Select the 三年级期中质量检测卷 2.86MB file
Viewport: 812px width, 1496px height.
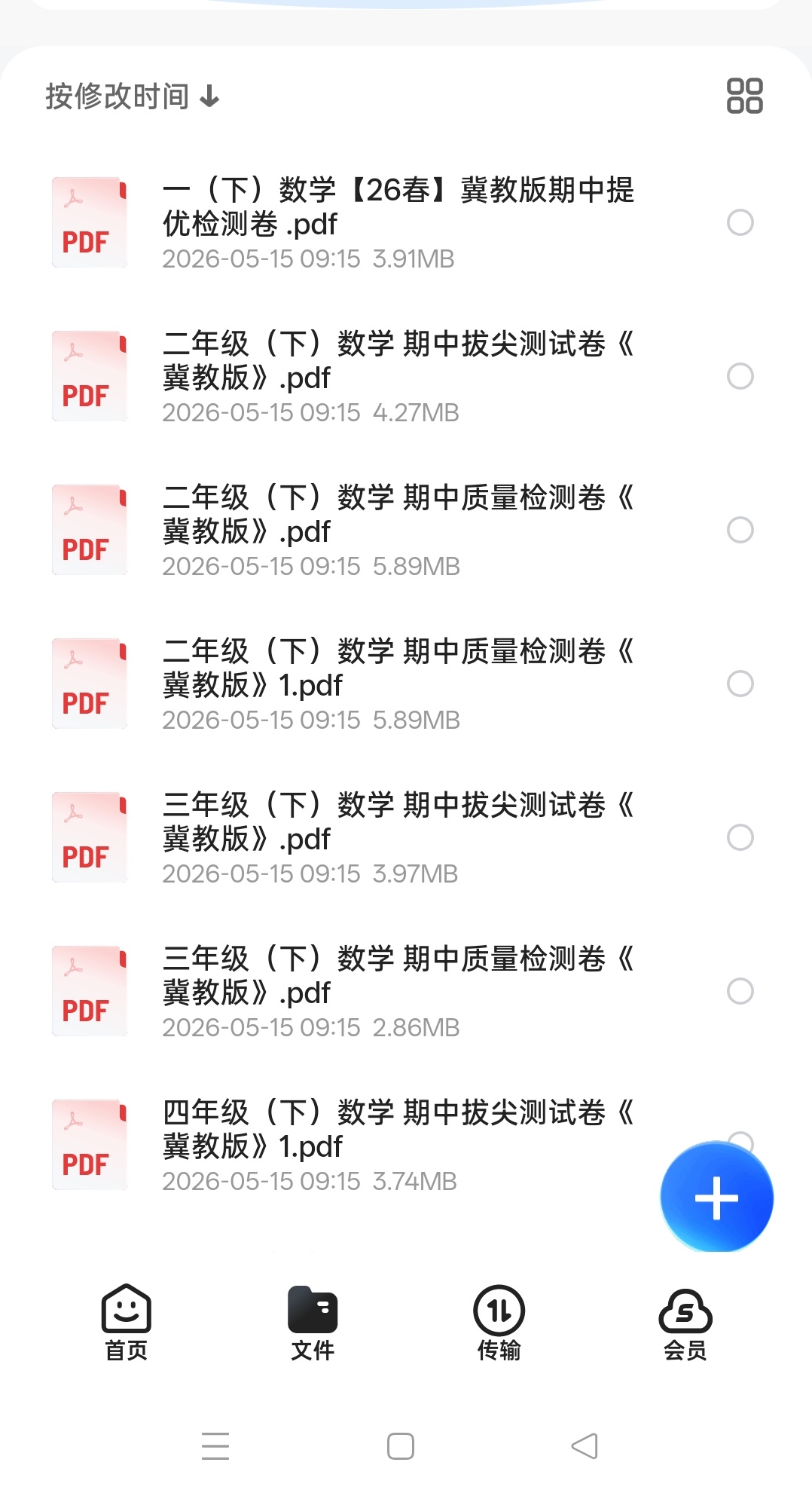point(740,991)
